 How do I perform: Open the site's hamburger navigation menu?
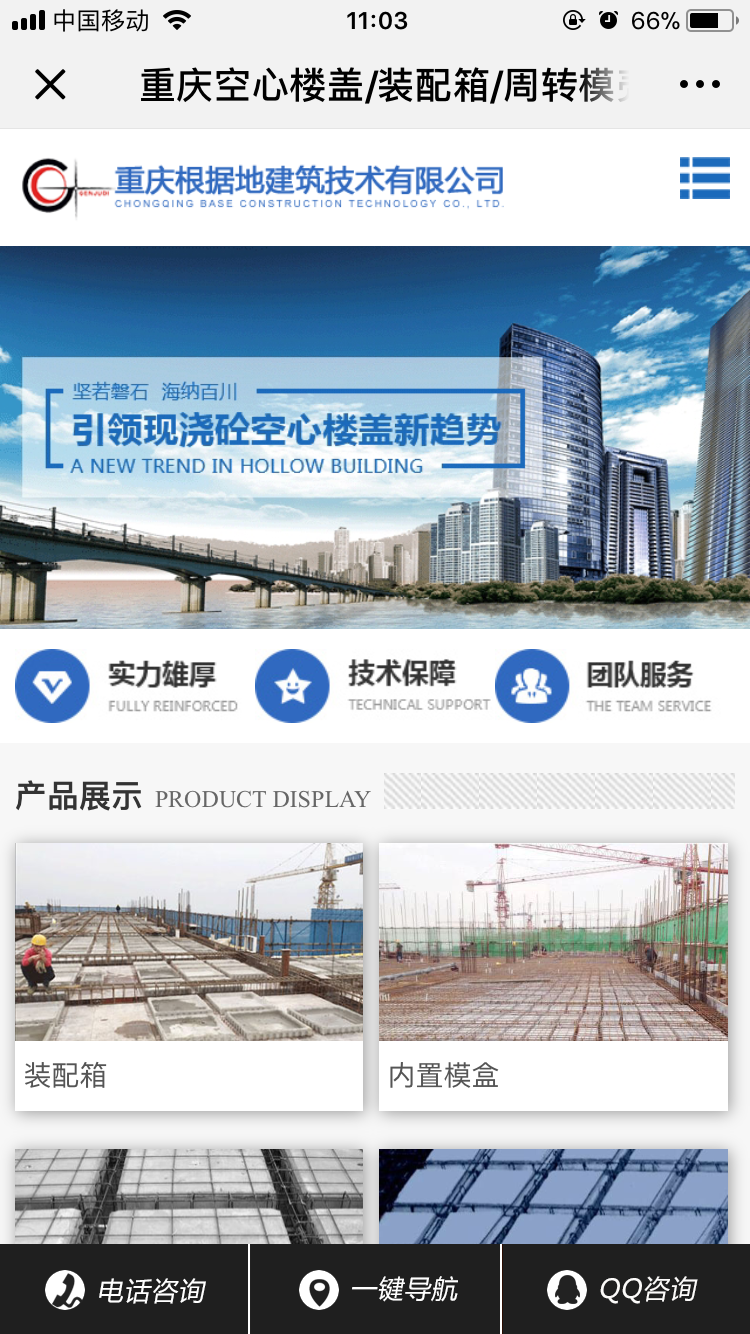point(704,179)
